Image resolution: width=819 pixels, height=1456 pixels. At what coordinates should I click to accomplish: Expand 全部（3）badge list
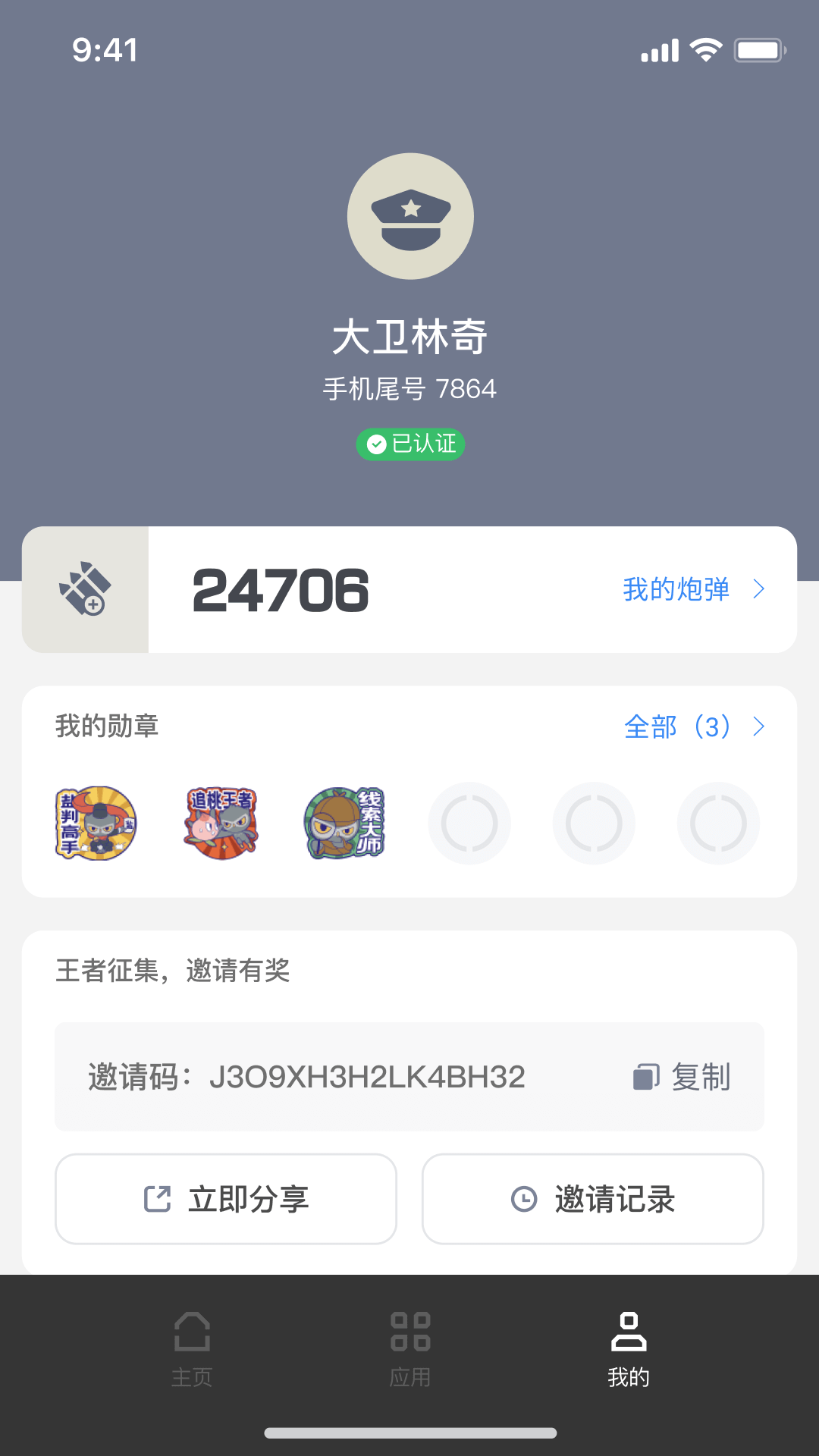tap(675, 726)
